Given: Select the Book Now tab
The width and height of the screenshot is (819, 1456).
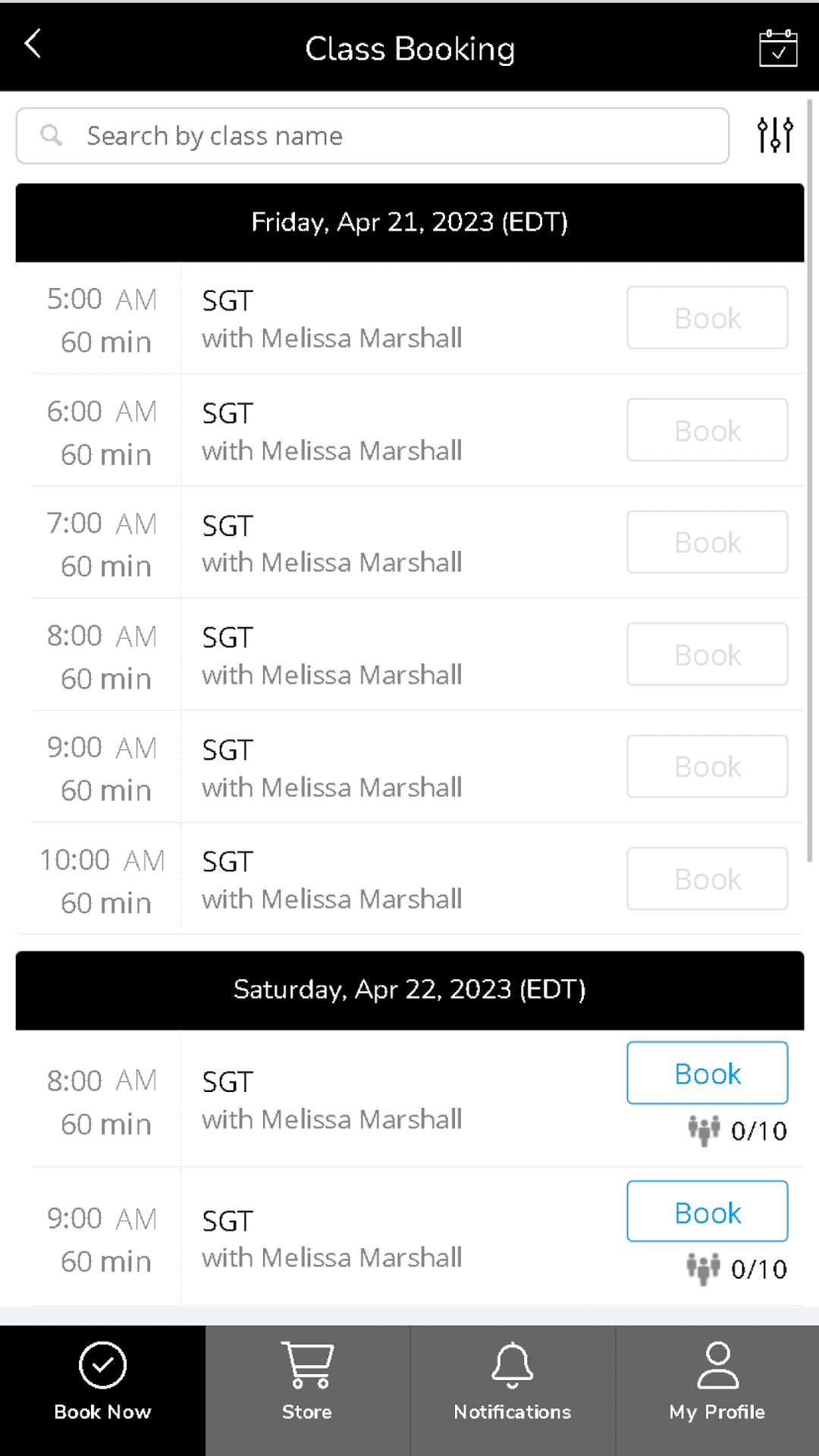Looking at the screenshot, I should click(102, 1390).
